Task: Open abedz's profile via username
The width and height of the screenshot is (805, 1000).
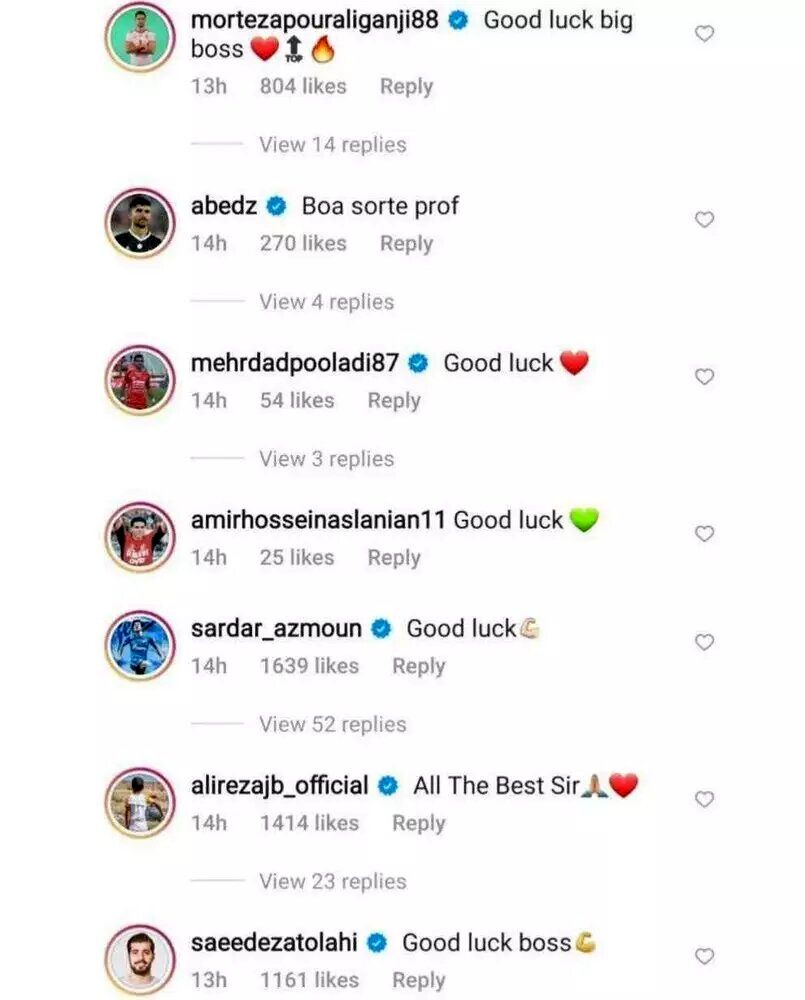Action: [x=224, y=207]
